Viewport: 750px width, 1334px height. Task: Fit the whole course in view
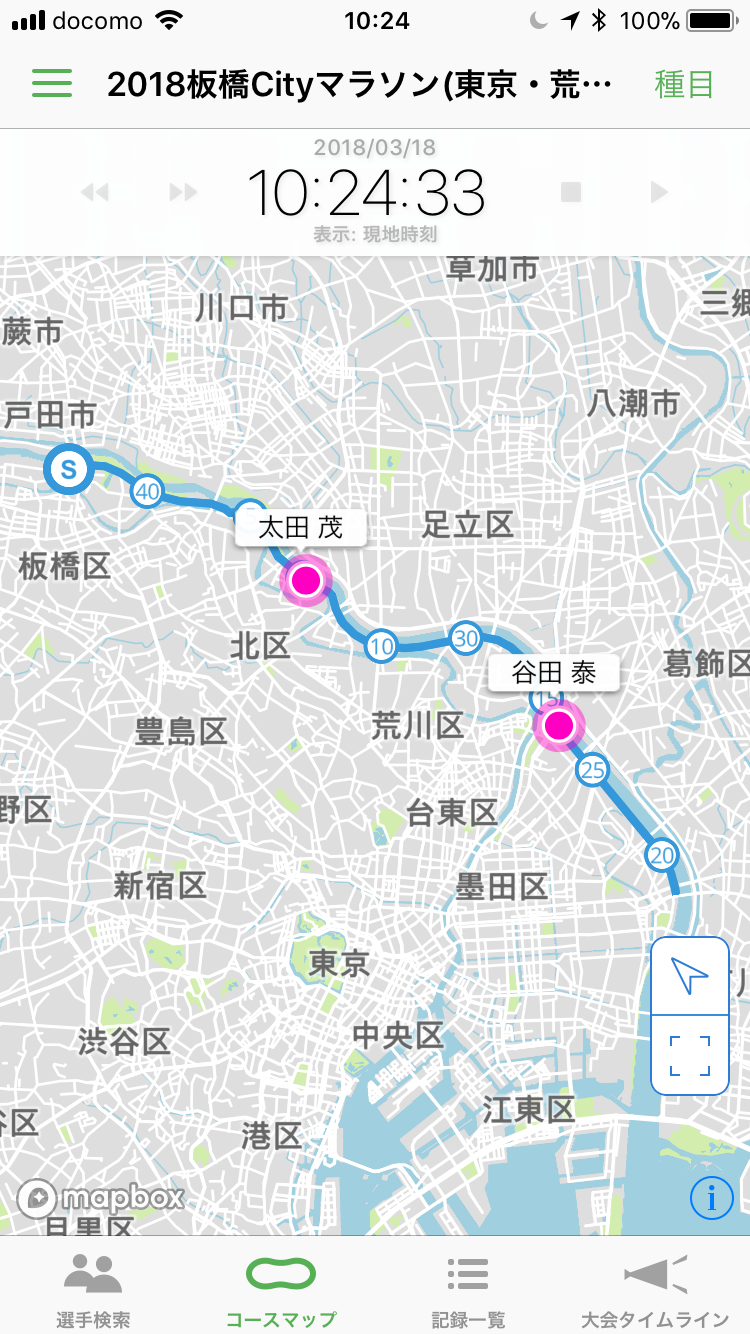(689, 1055)
